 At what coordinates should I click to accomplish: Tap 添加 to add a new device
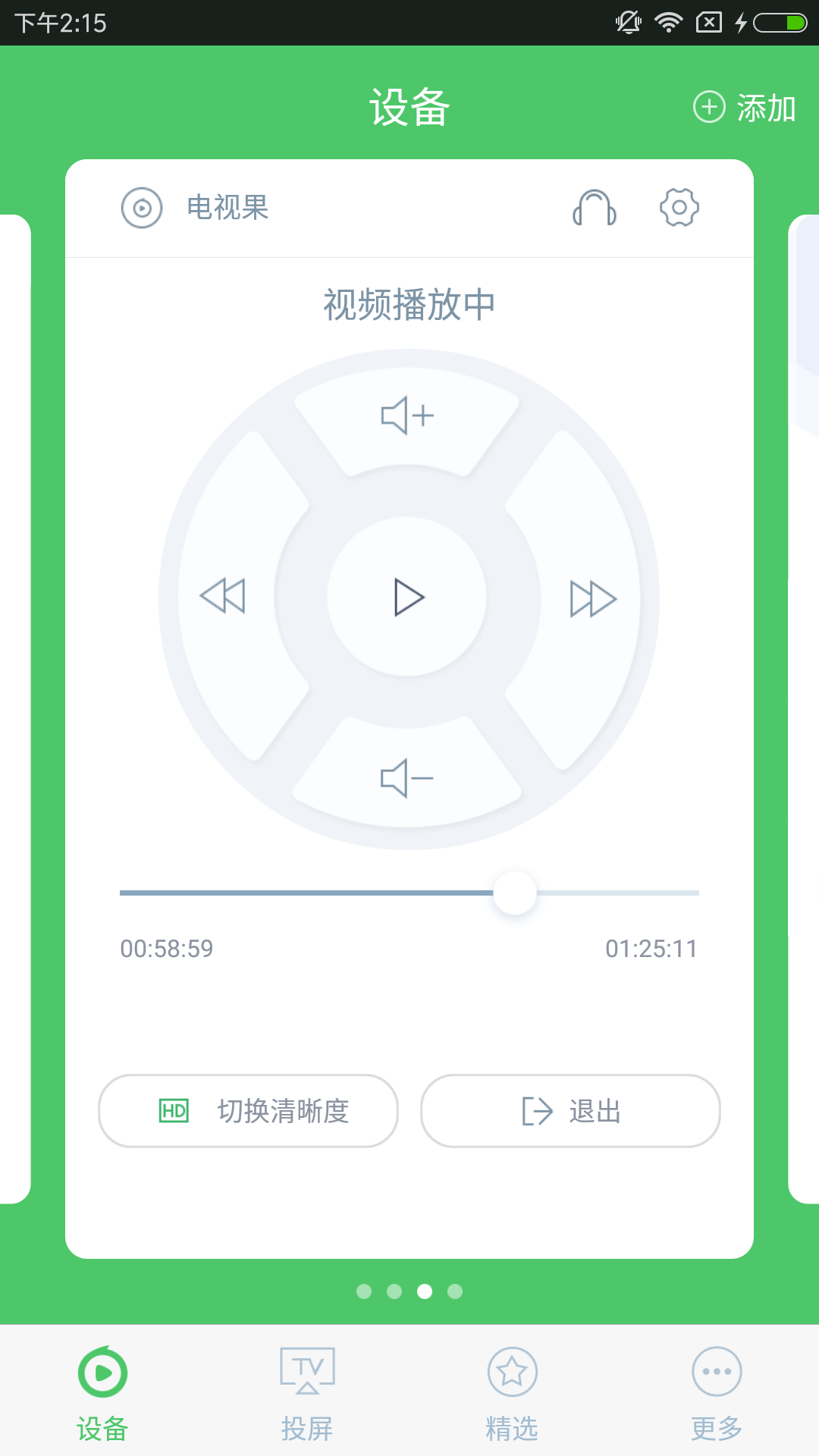pos(745,107)
